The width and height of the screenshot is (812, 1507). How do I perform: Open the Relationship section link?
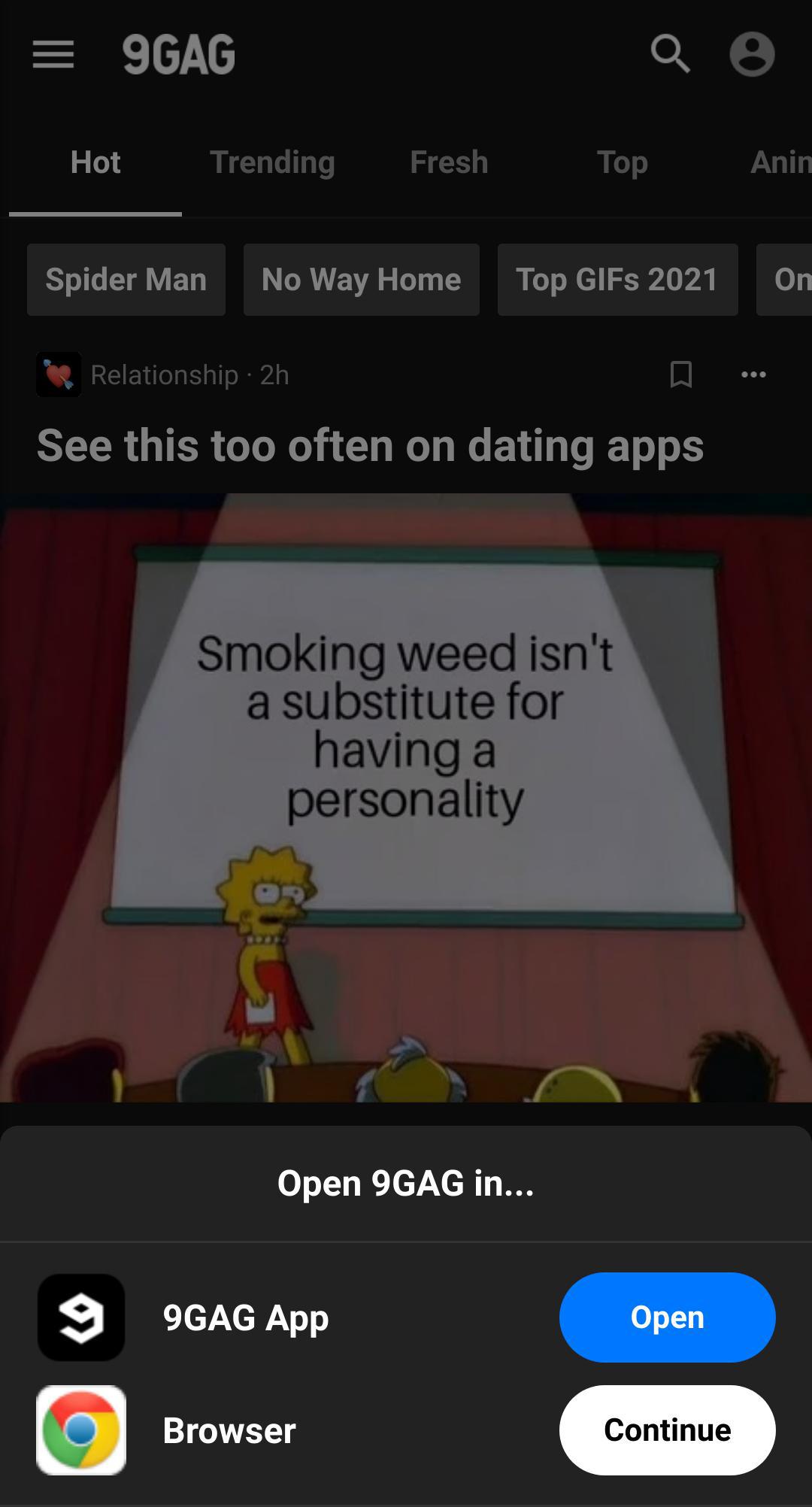(x=164, y=374)
